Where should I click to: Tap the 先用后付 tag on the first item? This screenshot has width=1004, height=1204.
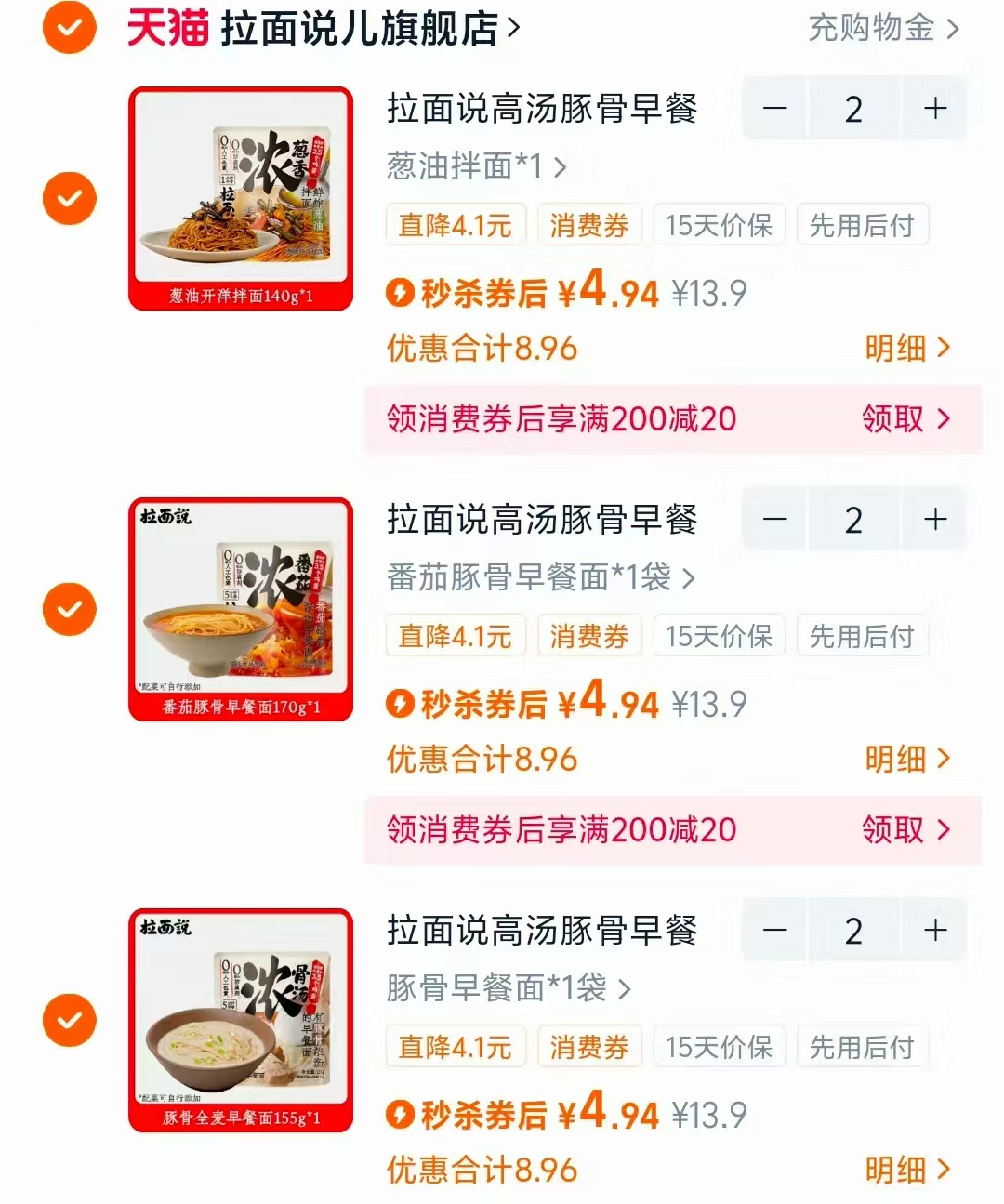862,224
